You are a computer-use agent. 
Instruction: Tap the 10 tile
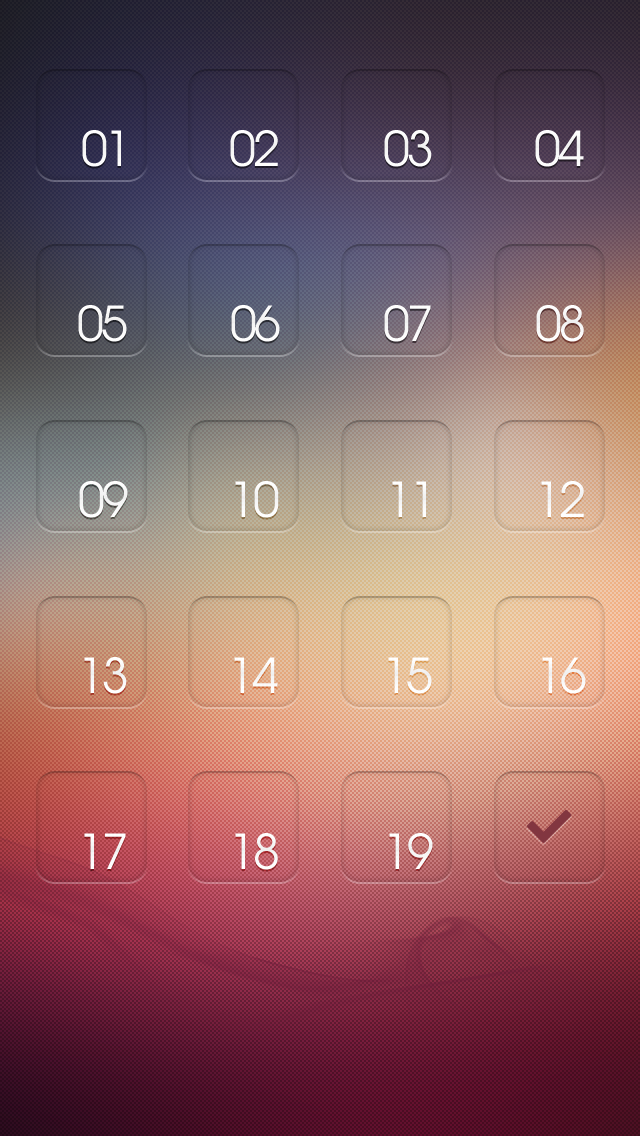[244, 476]
